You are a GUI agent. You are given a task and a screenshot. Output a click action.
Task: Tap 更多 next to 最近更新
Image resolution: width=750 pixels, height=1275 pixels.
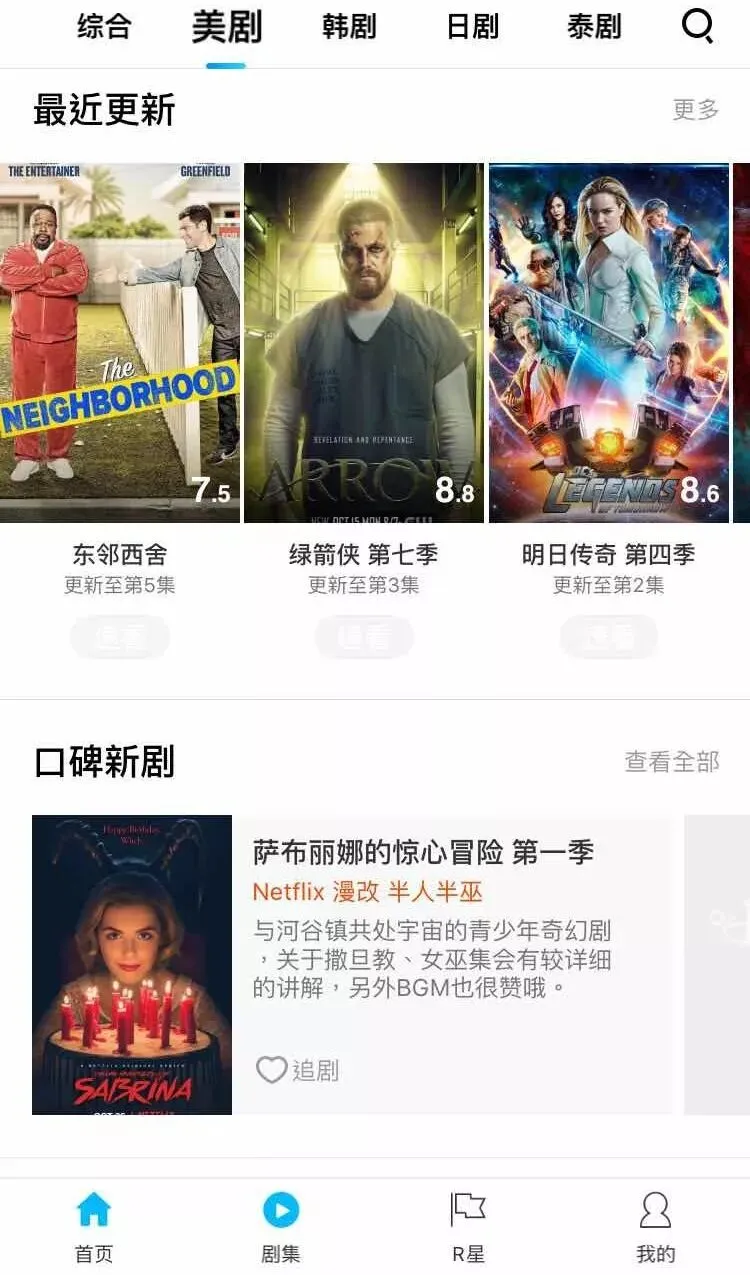pos(695,110)
